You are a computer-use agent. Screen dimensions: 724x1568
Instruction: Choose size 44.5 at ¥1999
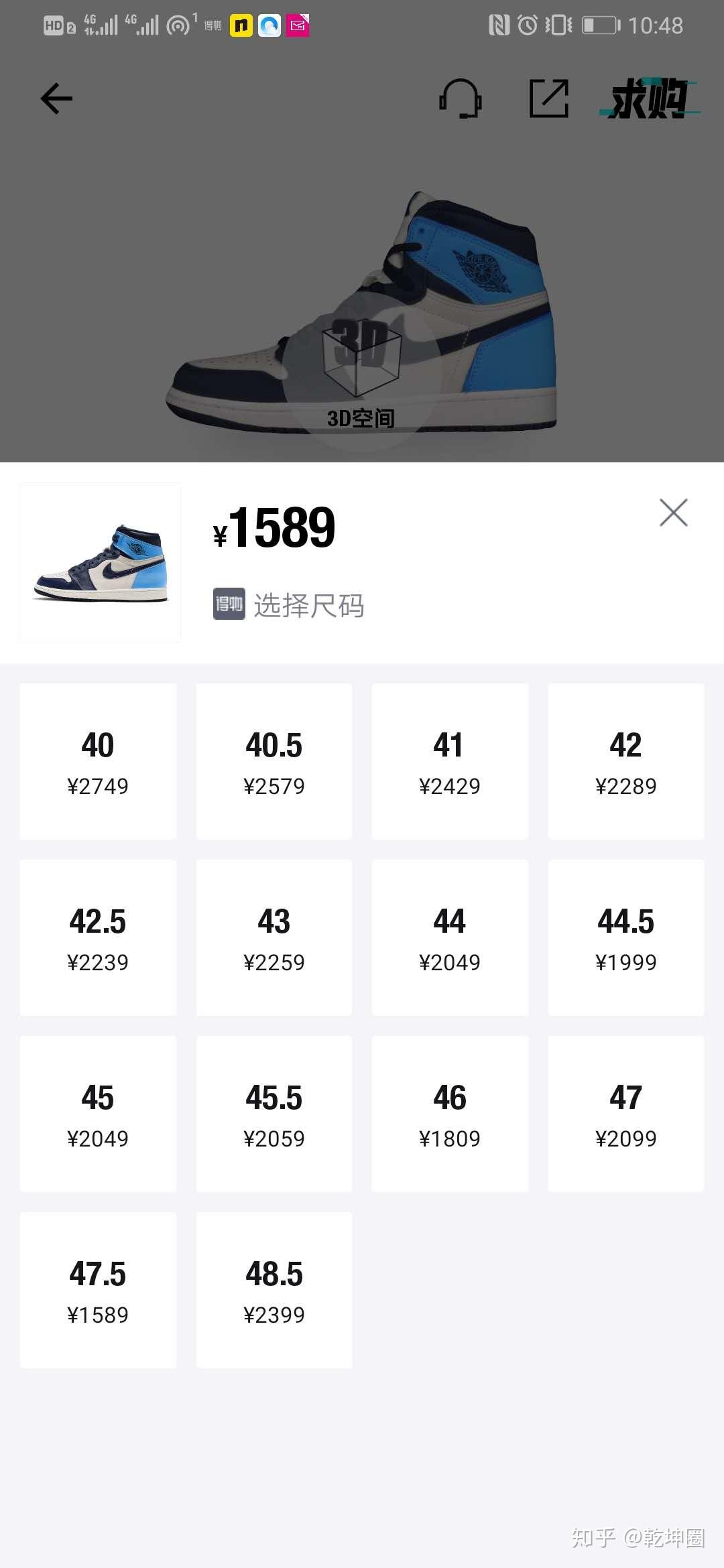click(626, 938)
